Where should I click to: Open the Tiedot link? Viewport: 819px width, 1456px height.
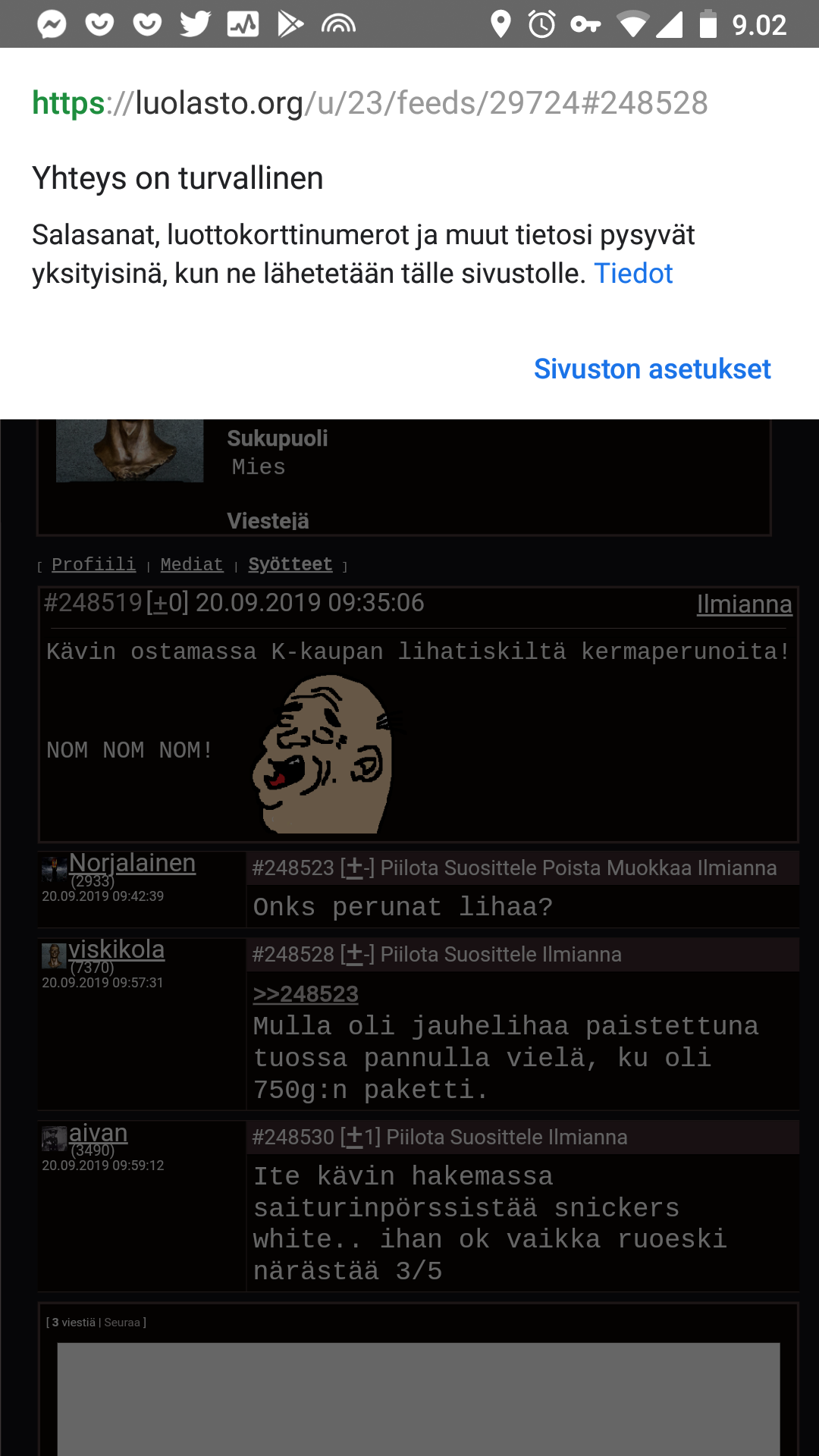click(633, 274)
